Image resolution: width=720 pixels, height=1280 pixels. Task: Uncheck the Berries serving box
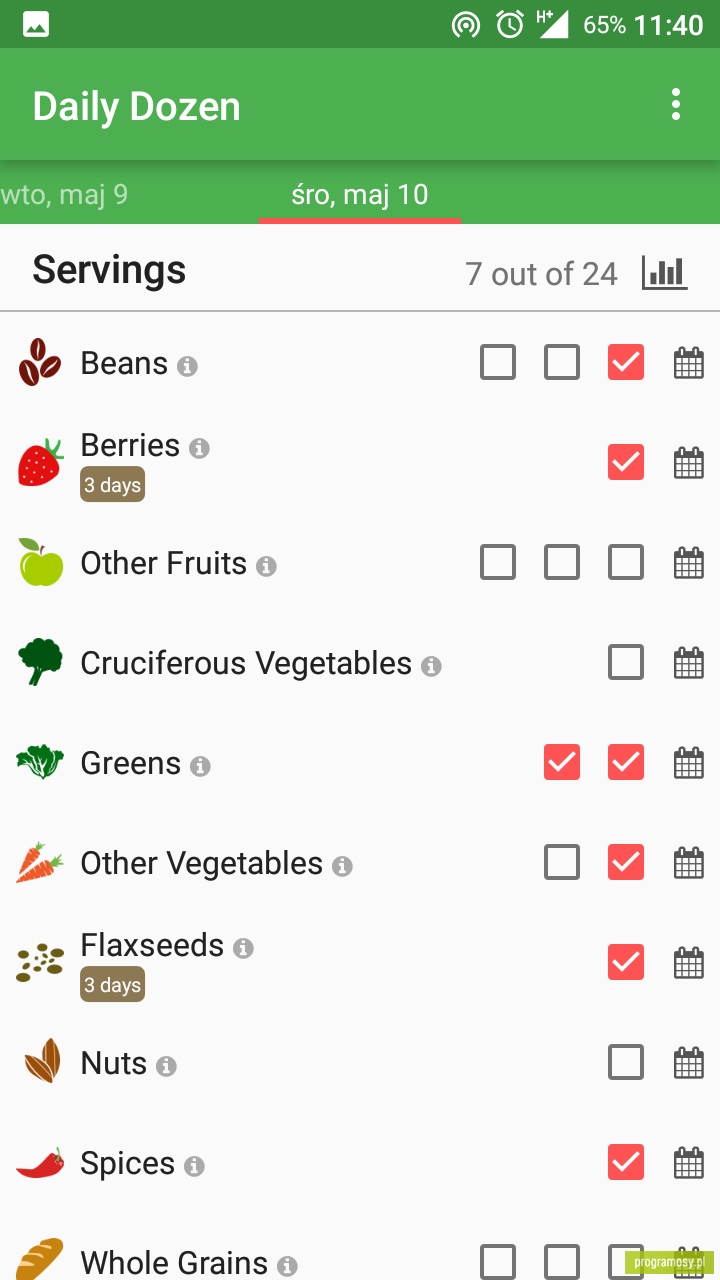coord(626,462)
